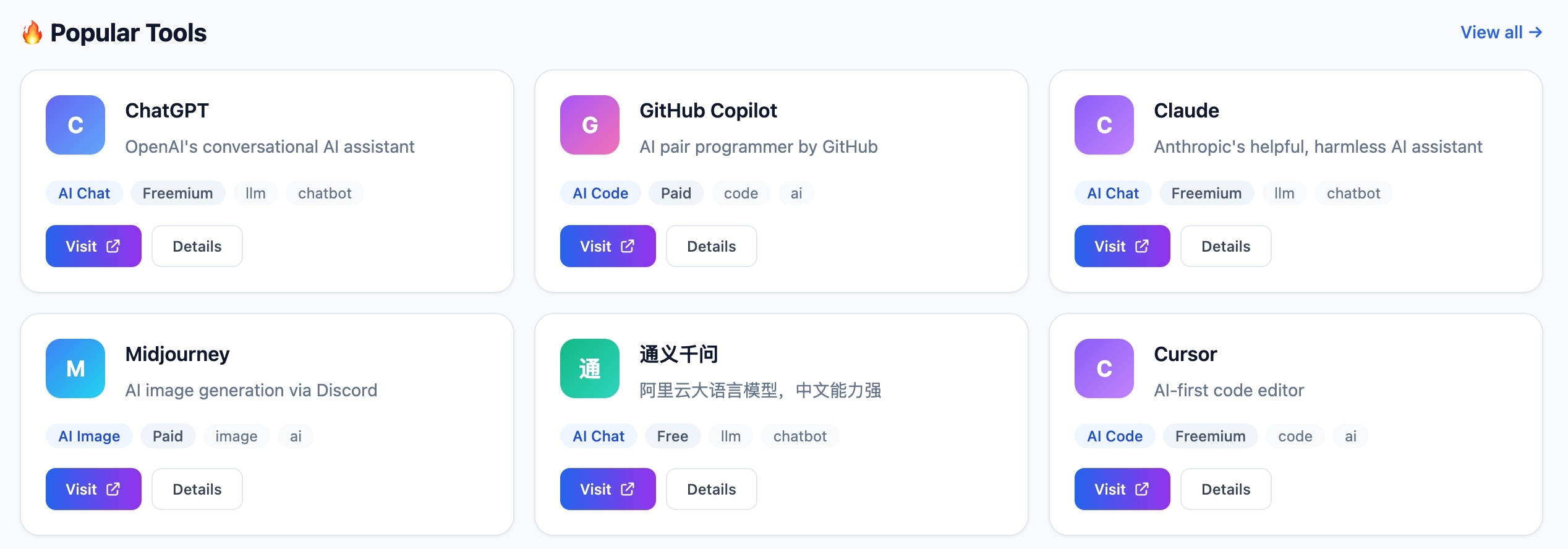The height and width of the screenshot is (549, 1568).
Task: Tap Visit on GitHub Copilot card
Action: (607, 246)
